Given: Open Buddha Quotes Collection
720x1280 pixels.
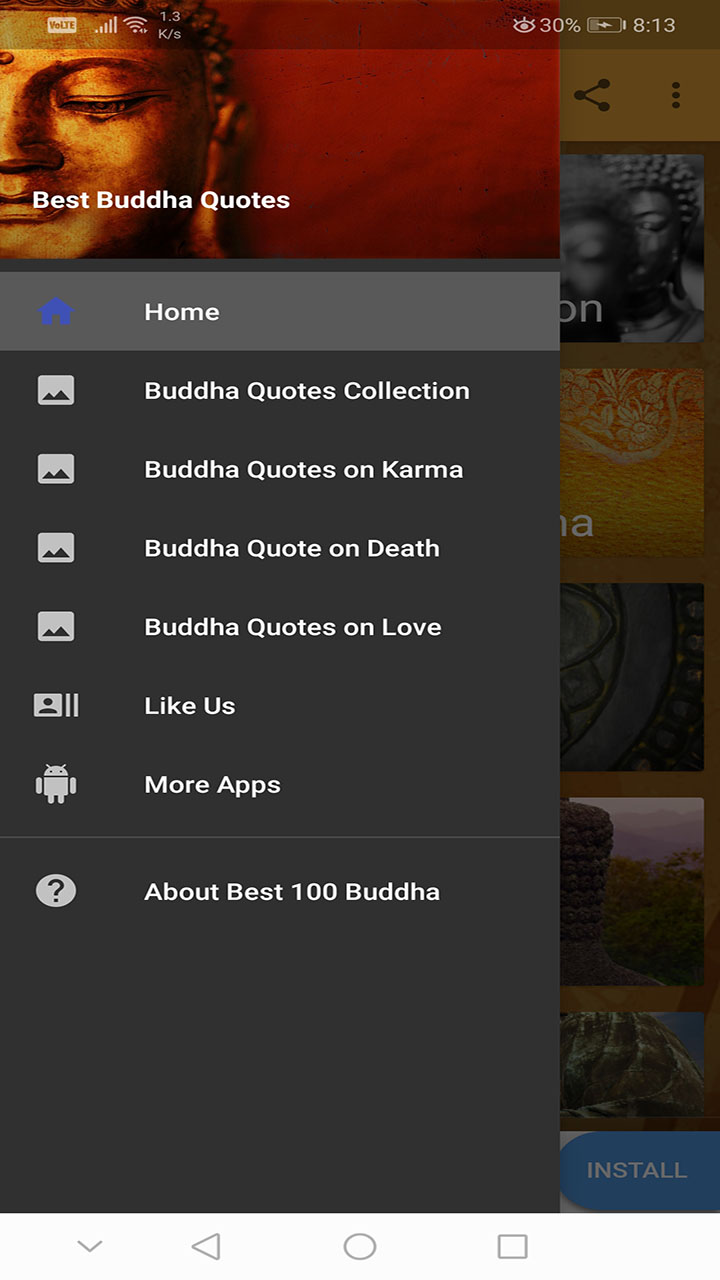Looking at the screenshot, I should coord(306,391).
